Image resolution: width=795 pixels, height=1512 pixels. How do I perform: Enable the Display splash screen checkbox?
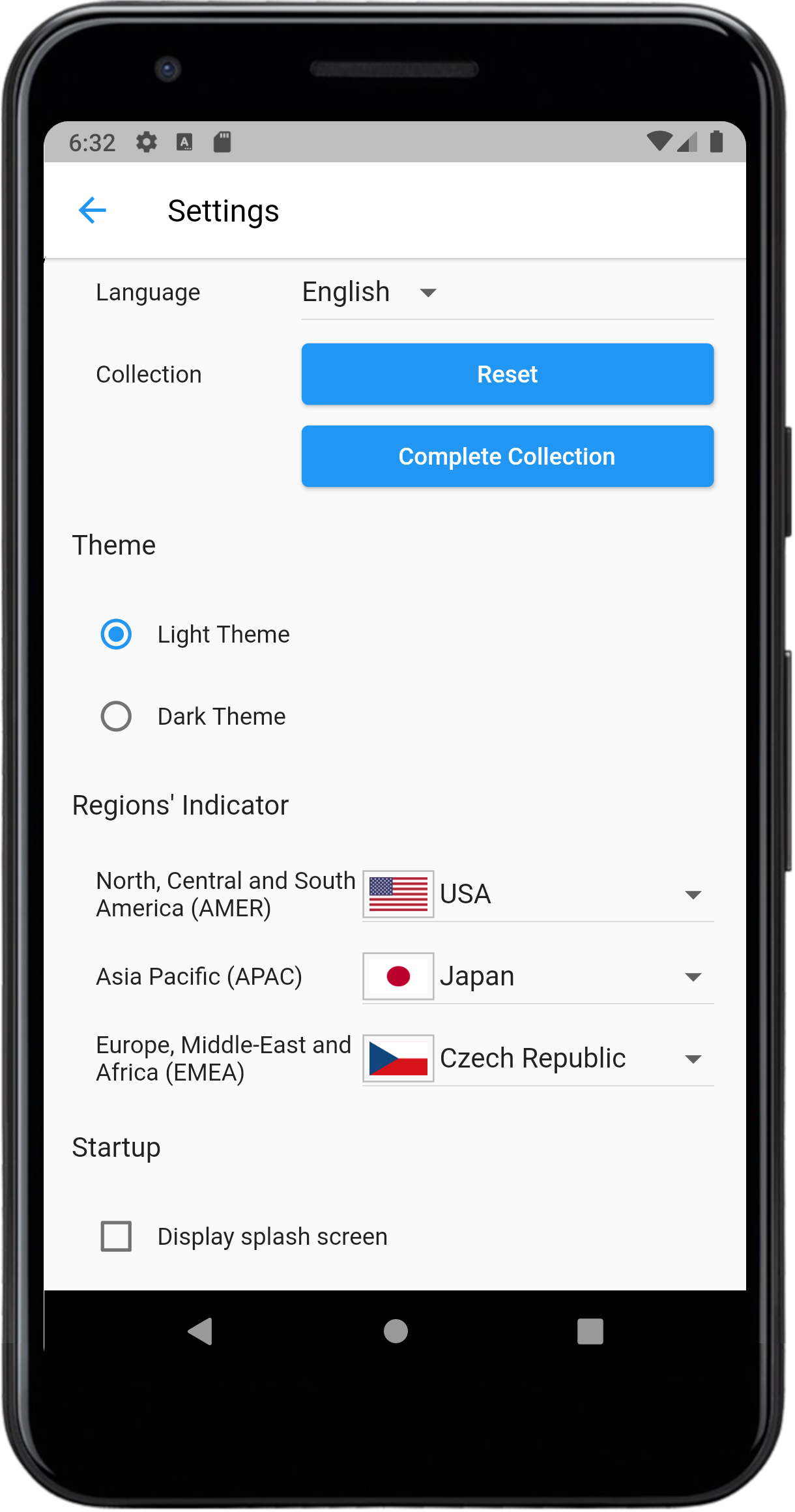tap(116, 1236)
